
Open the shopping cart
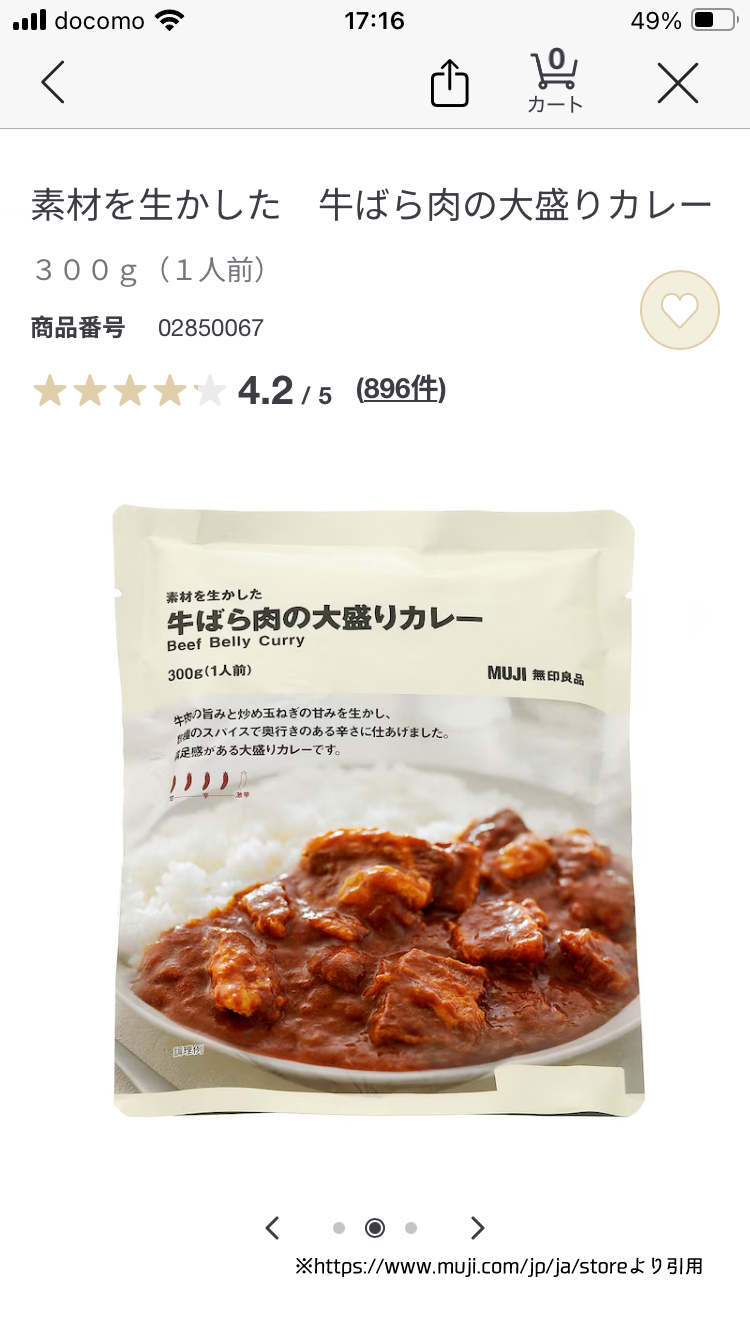555,82
